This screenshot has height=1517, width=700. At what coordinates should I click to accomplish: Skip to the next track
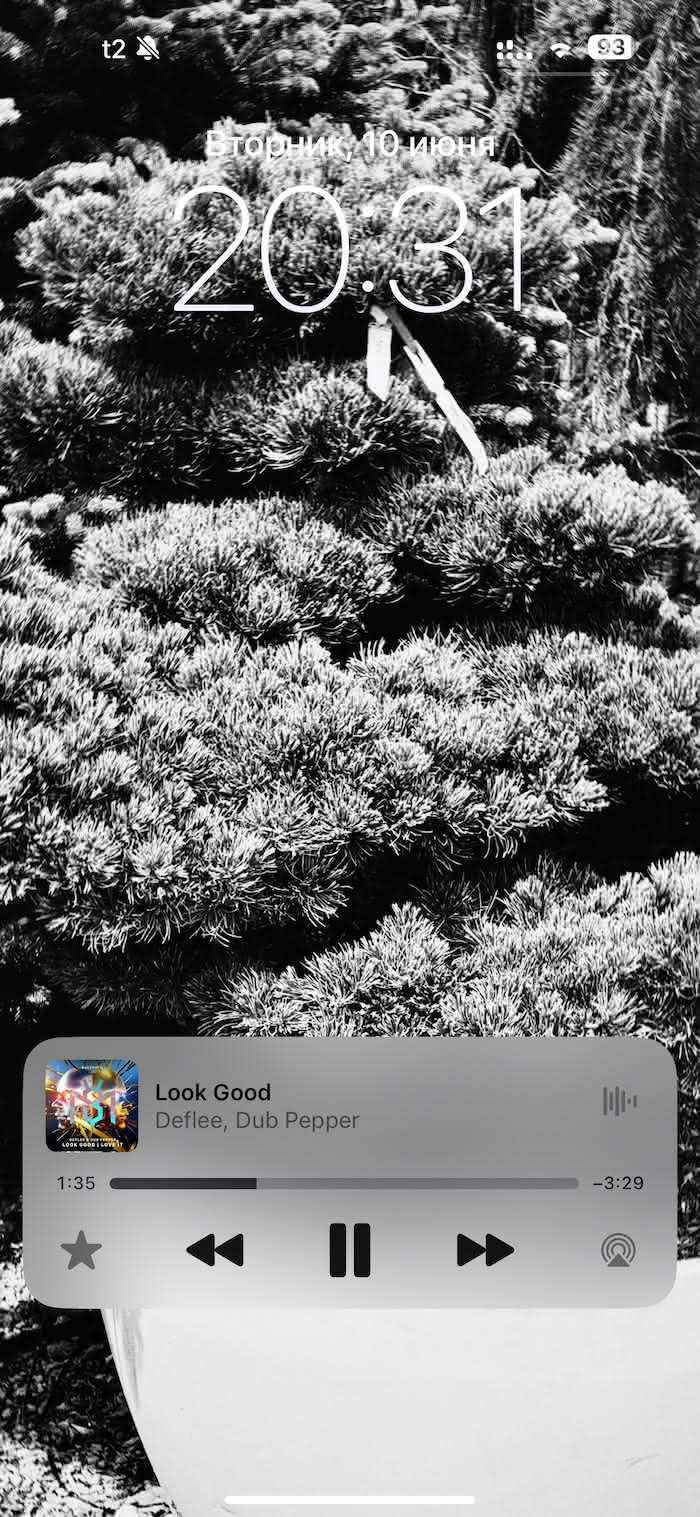tap(485, 1250)
